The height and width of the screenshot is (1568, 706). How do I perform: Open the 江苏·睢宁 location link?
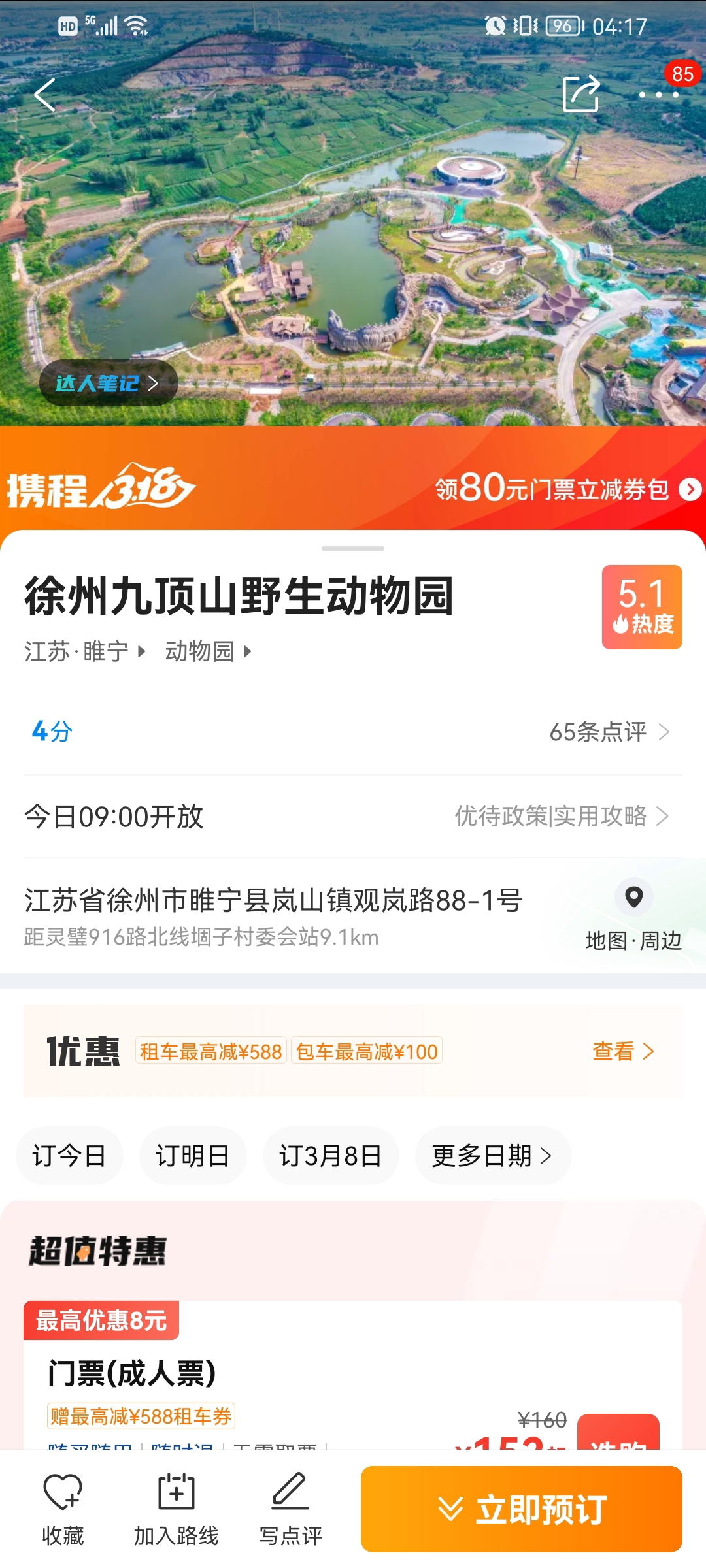pos(84,651)
